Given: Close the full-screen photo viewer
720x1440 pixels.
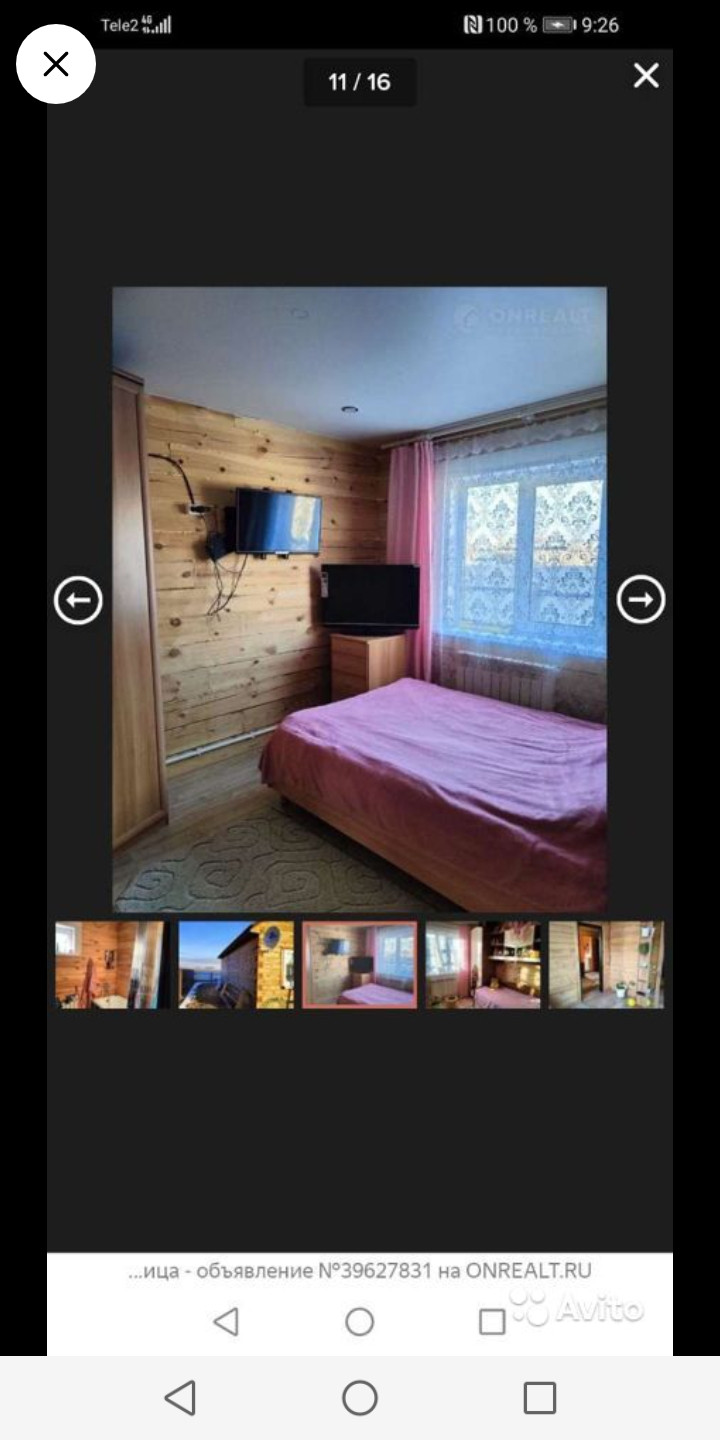Looking at the screenshot, I should click(56, 65).
